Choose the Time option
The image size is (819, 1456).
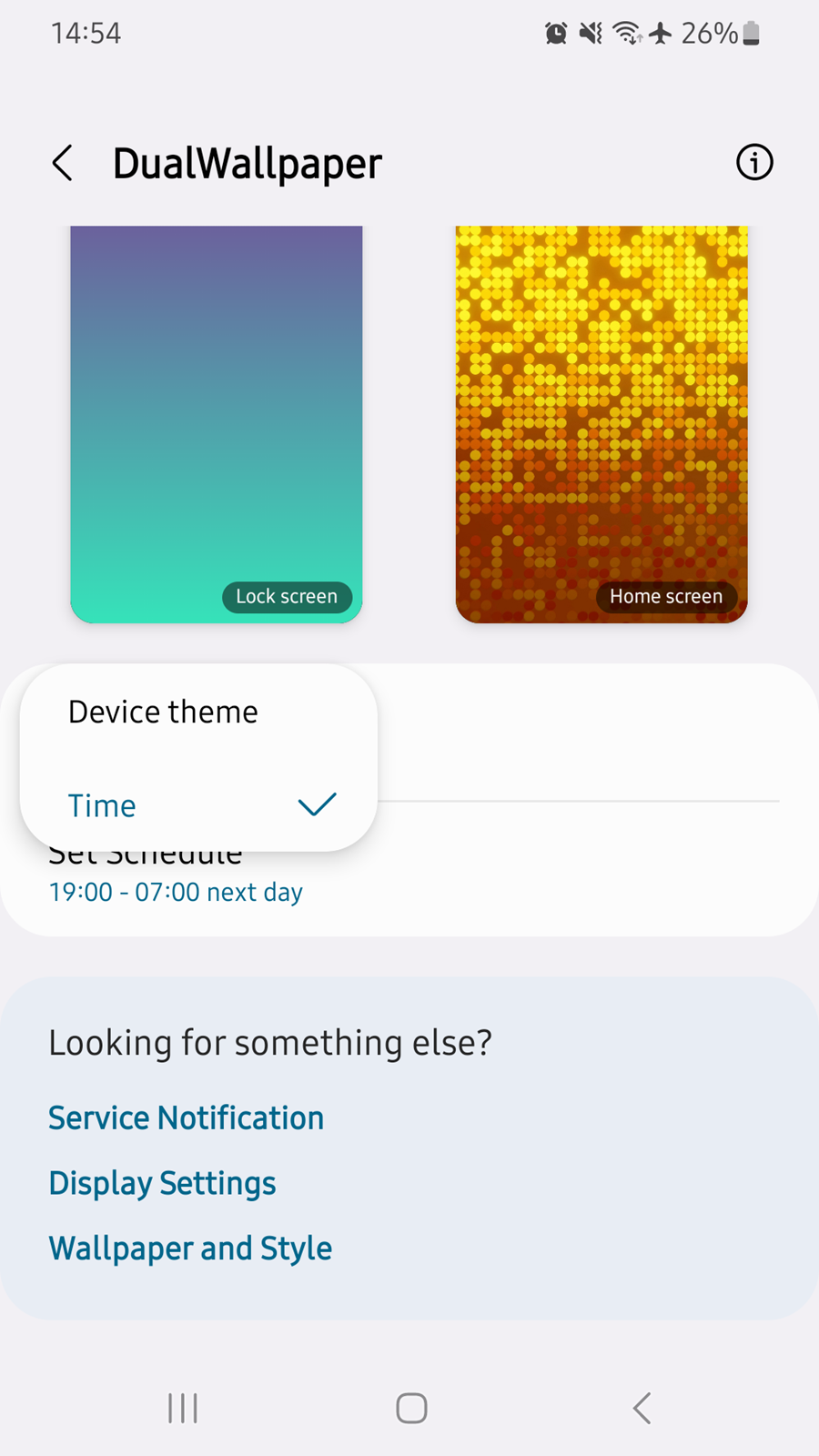click(198, 805)
